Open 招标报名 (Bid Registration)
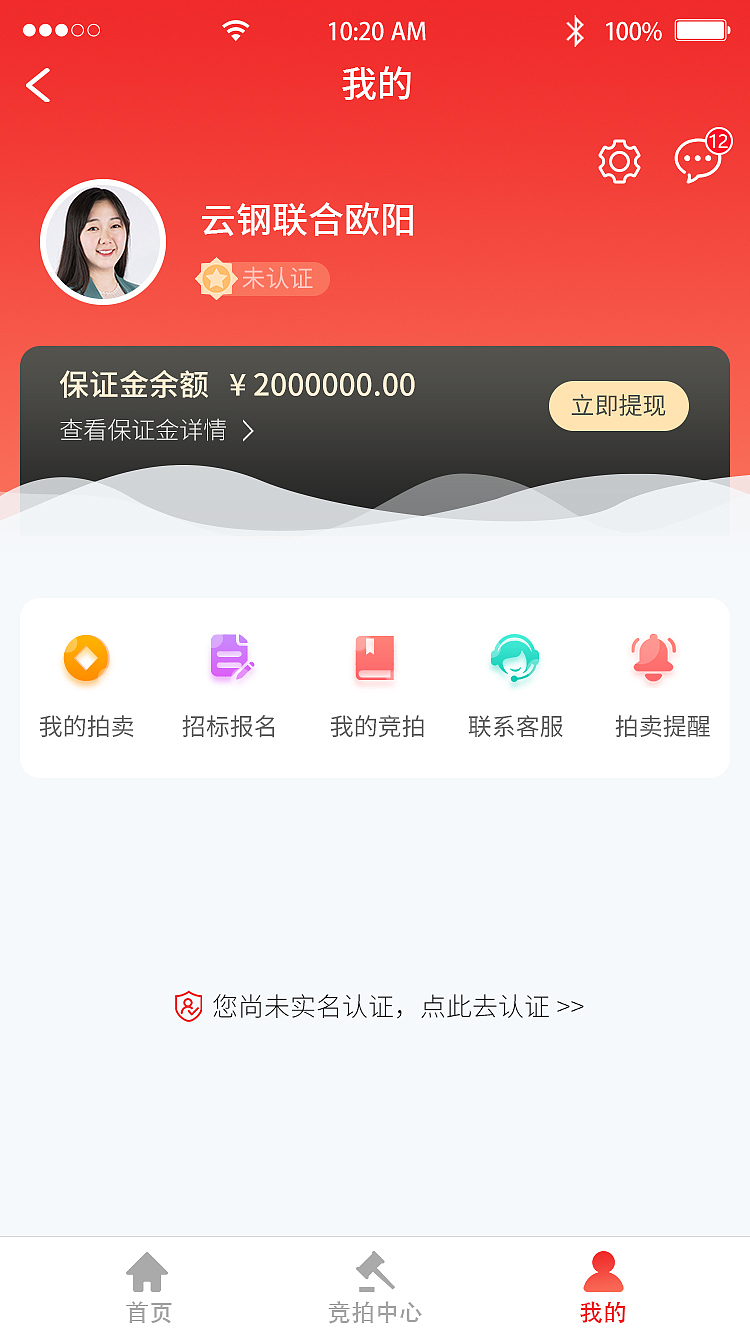 coord(229,683)
